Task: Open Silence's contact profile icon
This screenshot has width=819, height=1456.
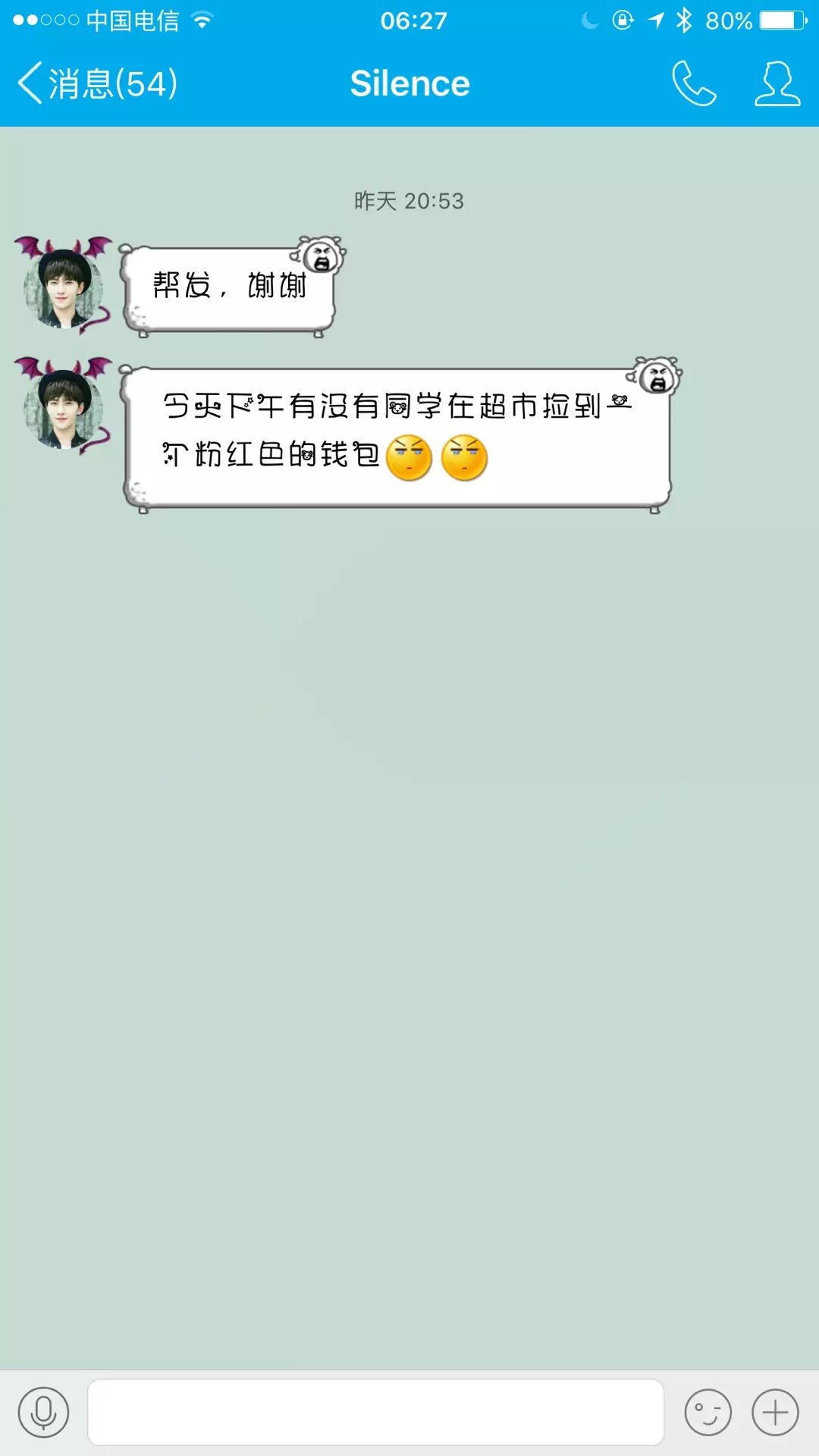Action: click(x=777, y=83)
